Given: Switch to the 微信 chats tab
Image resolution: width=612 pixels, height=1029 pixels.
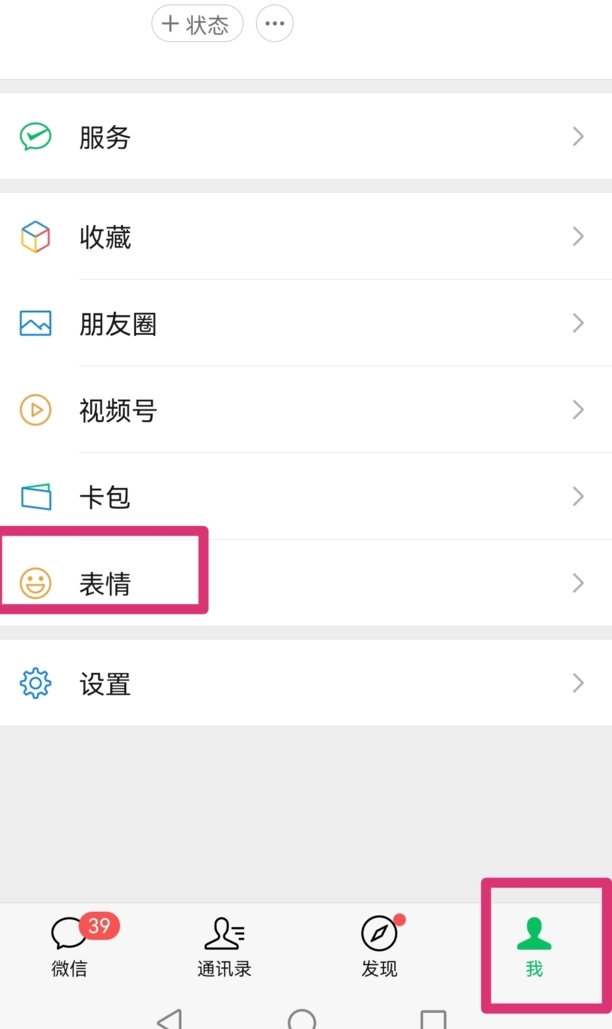Looking at the screenshot, I should (x=70, y=945).
